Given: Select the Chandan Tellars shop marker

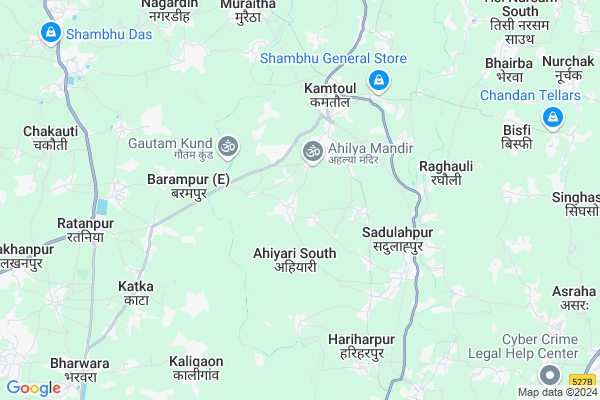Looking at the screenshot, I should point(551,118).
